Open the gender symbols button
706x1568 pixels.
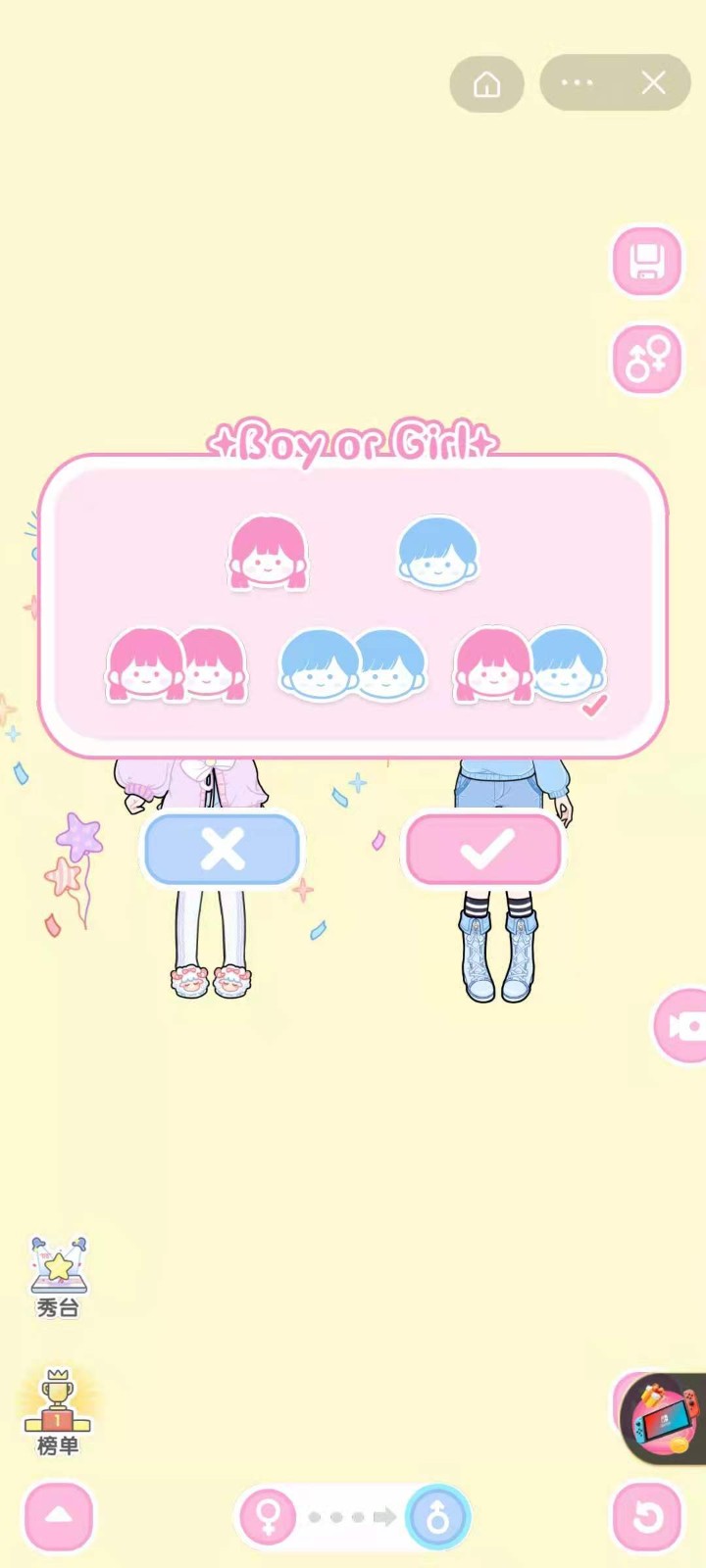[646, 359]
